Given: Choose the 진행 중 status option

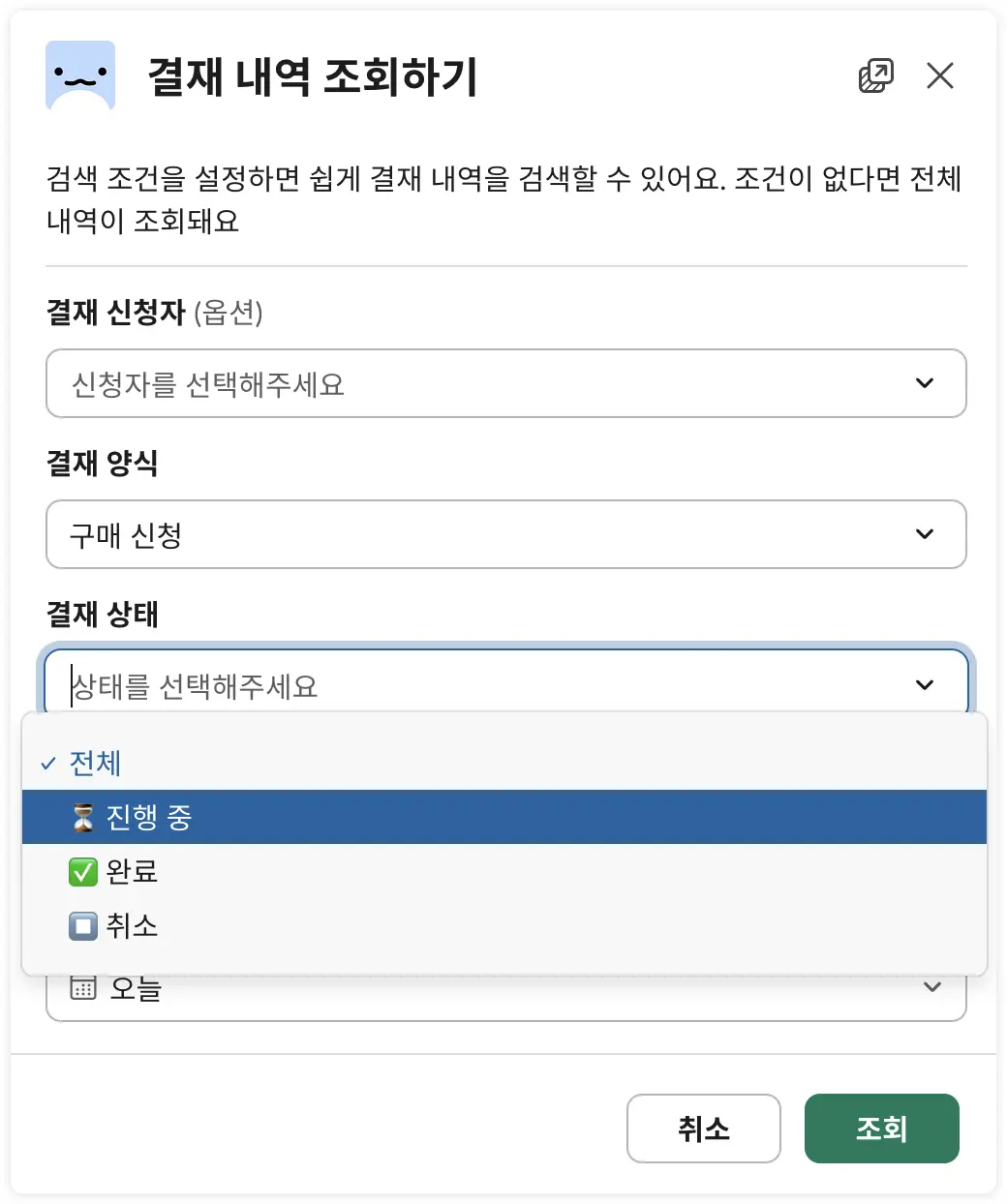Looking at the screenshot, I should (x=149, y=818).
